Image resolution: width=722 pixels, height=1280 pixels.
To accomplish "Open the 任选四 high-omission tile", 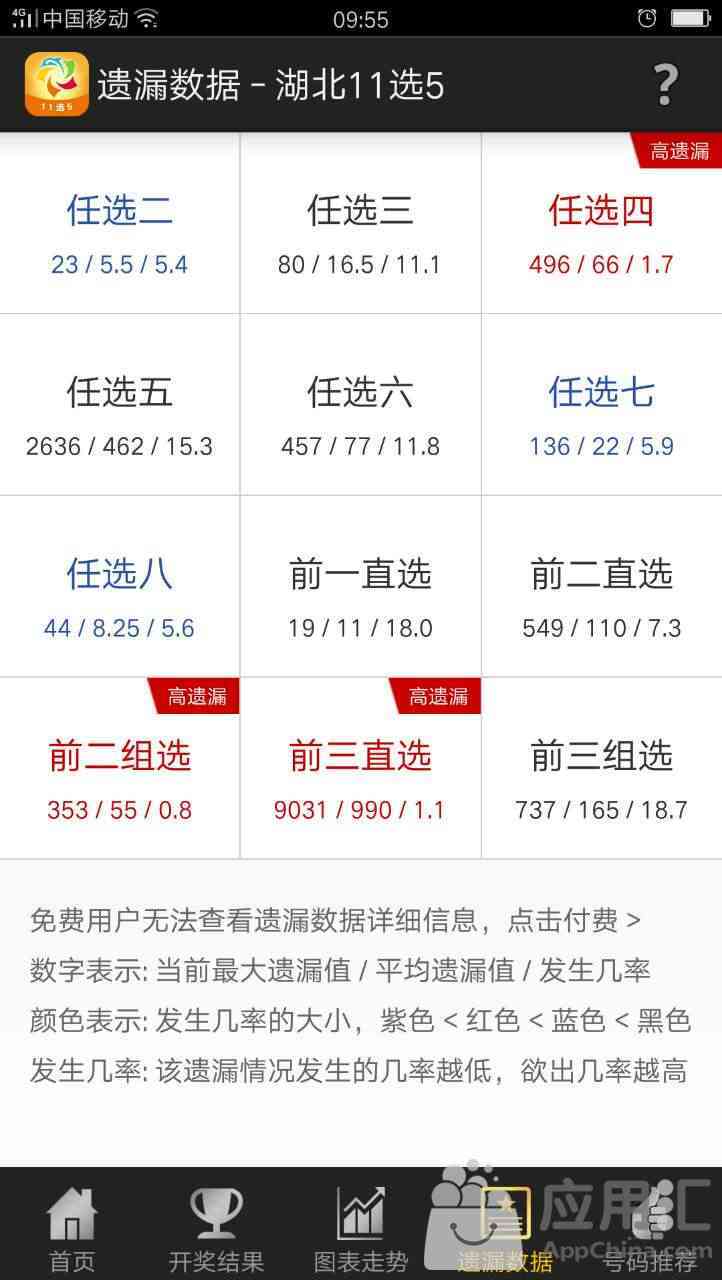I will click(x=602, y=223).
